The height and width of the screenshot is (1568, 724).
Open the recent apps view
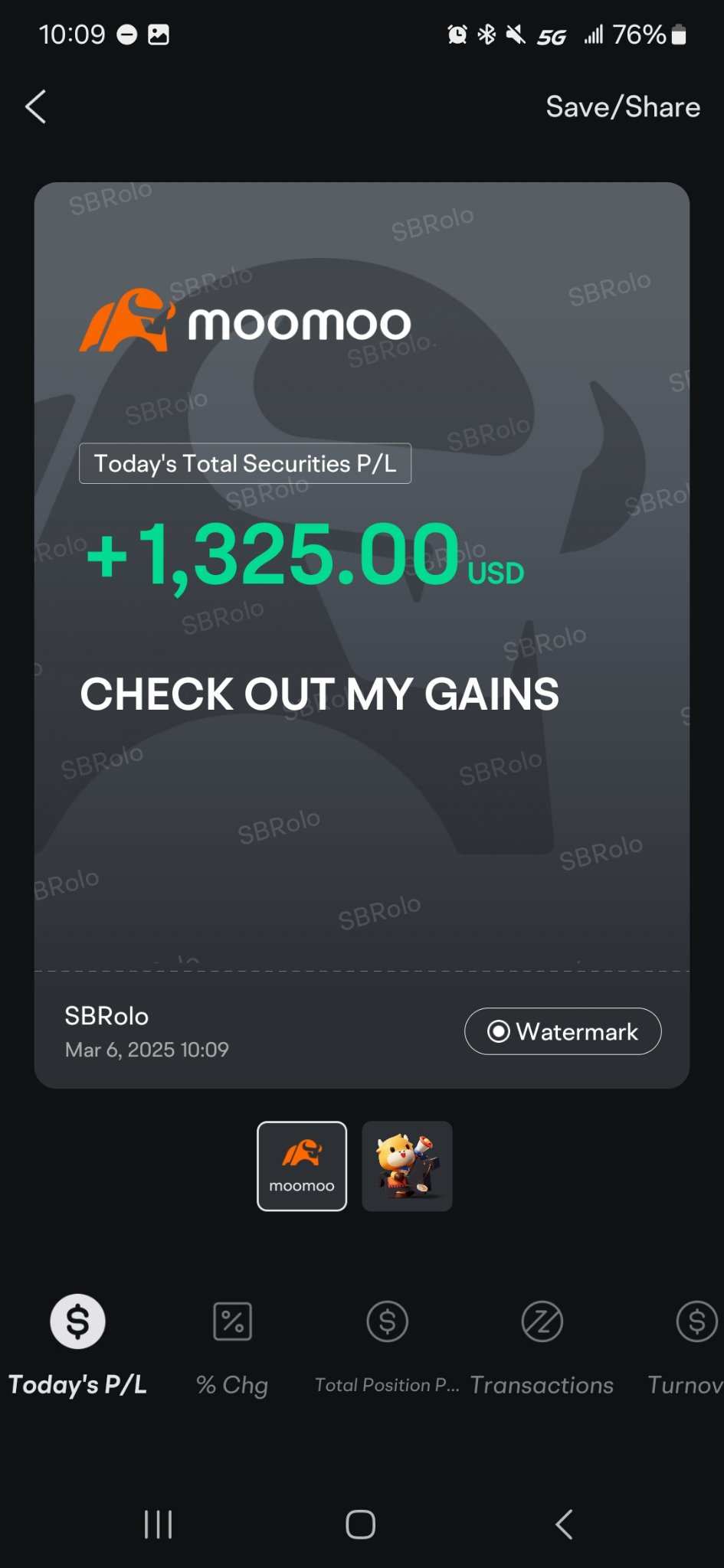click(x=159, y=1524)
